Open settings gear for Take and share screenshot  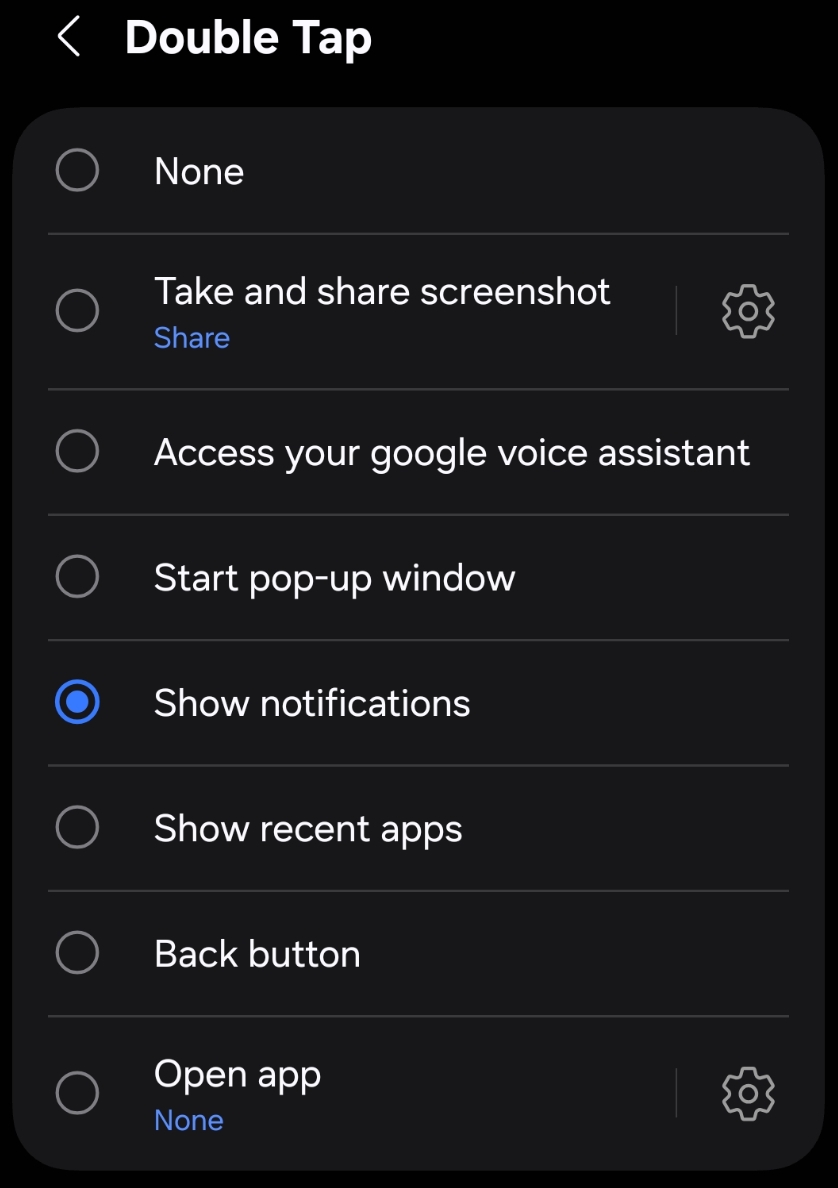click(x=747, y=311)
